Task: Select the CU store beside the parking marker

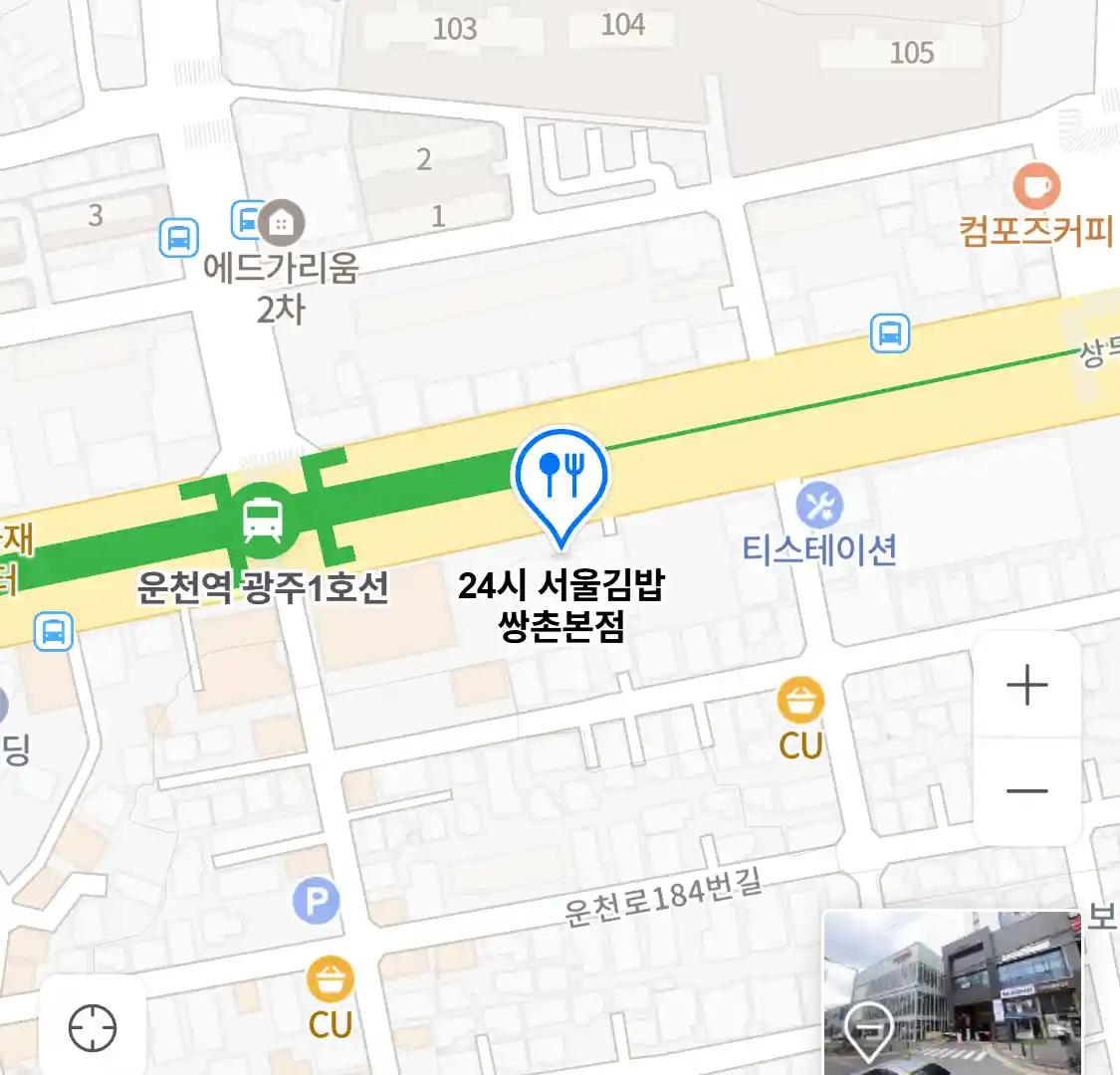Action: [x=330, y=980]
